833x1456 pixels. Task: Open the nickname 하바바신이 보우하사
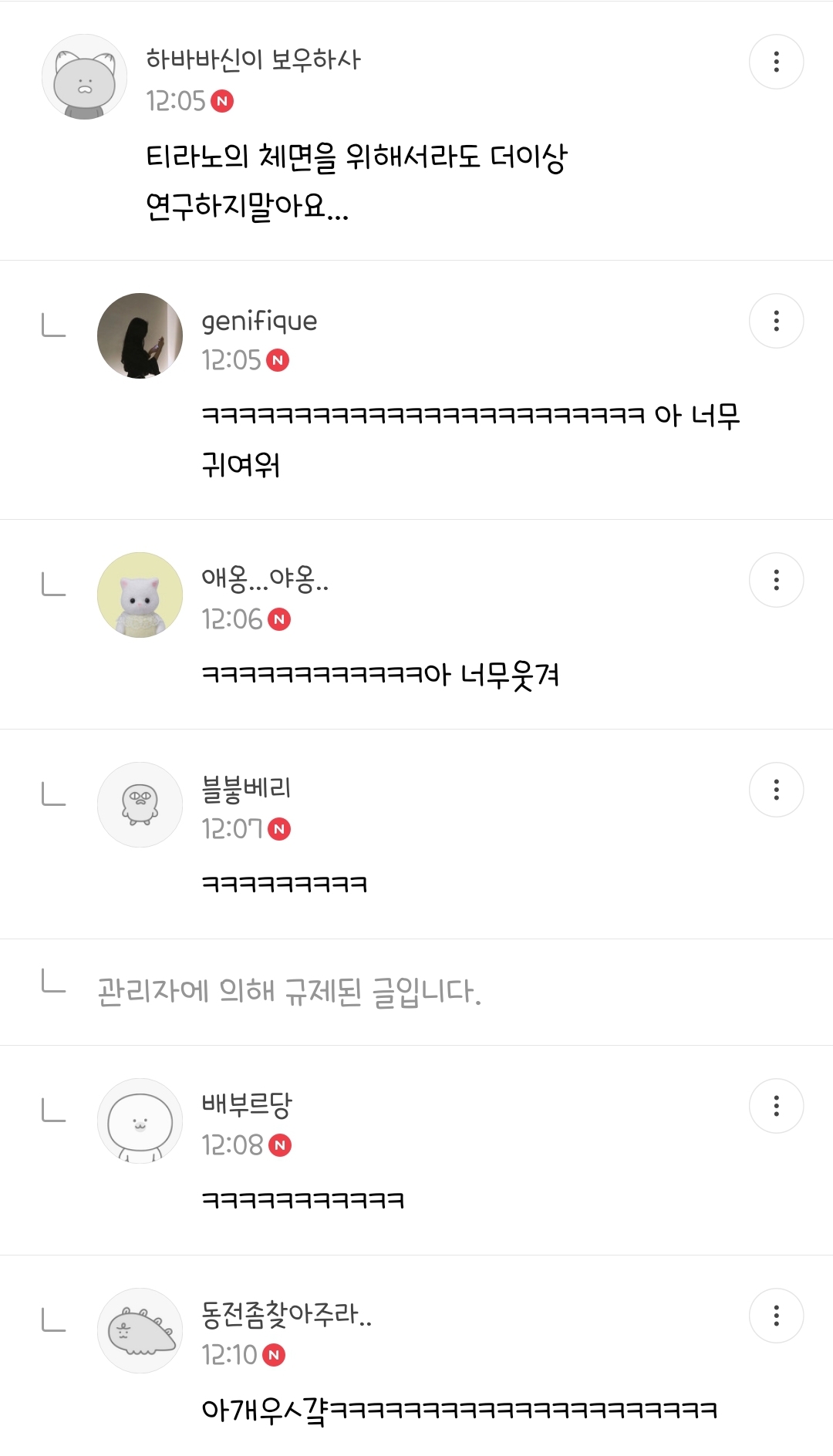point(253,59)
